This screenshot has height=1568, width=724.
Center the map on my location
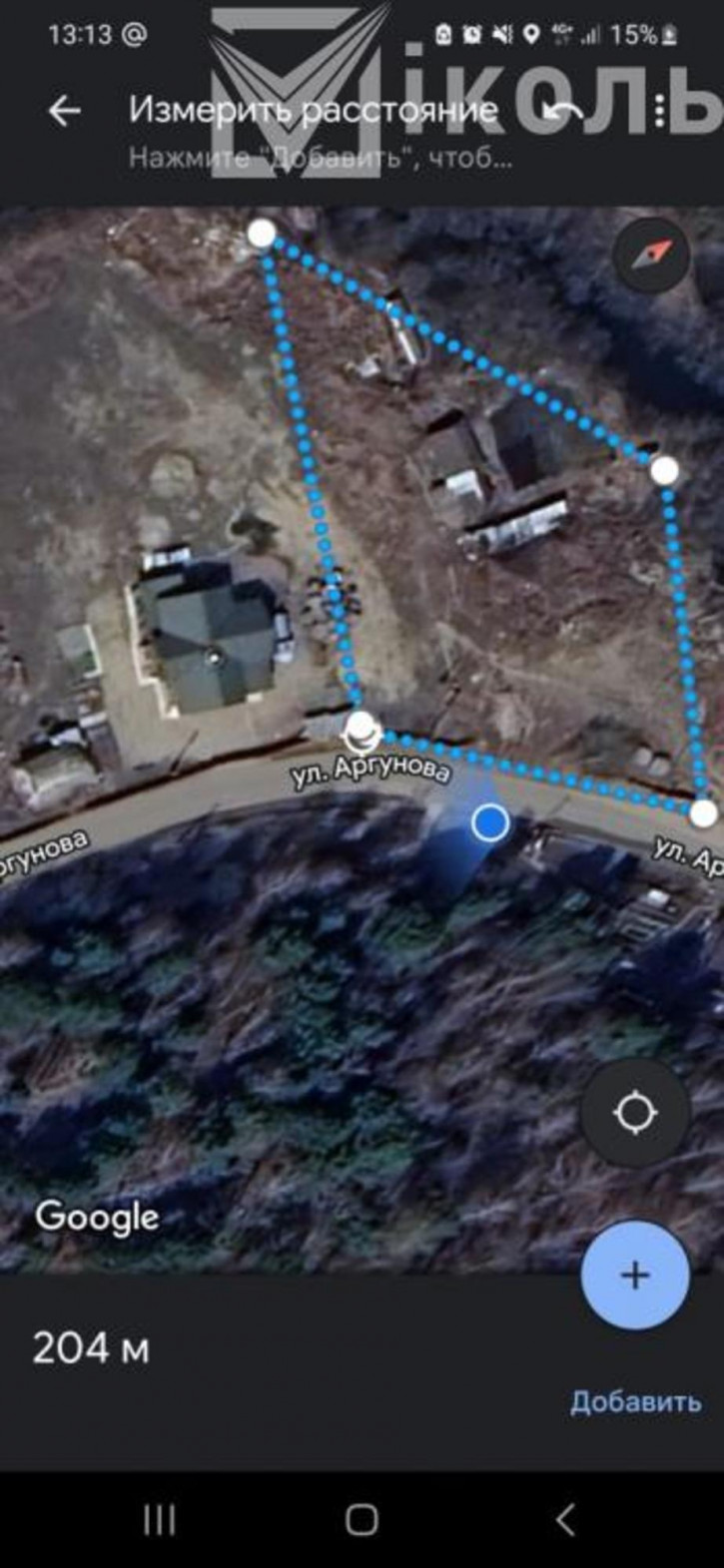point(635,1113)
